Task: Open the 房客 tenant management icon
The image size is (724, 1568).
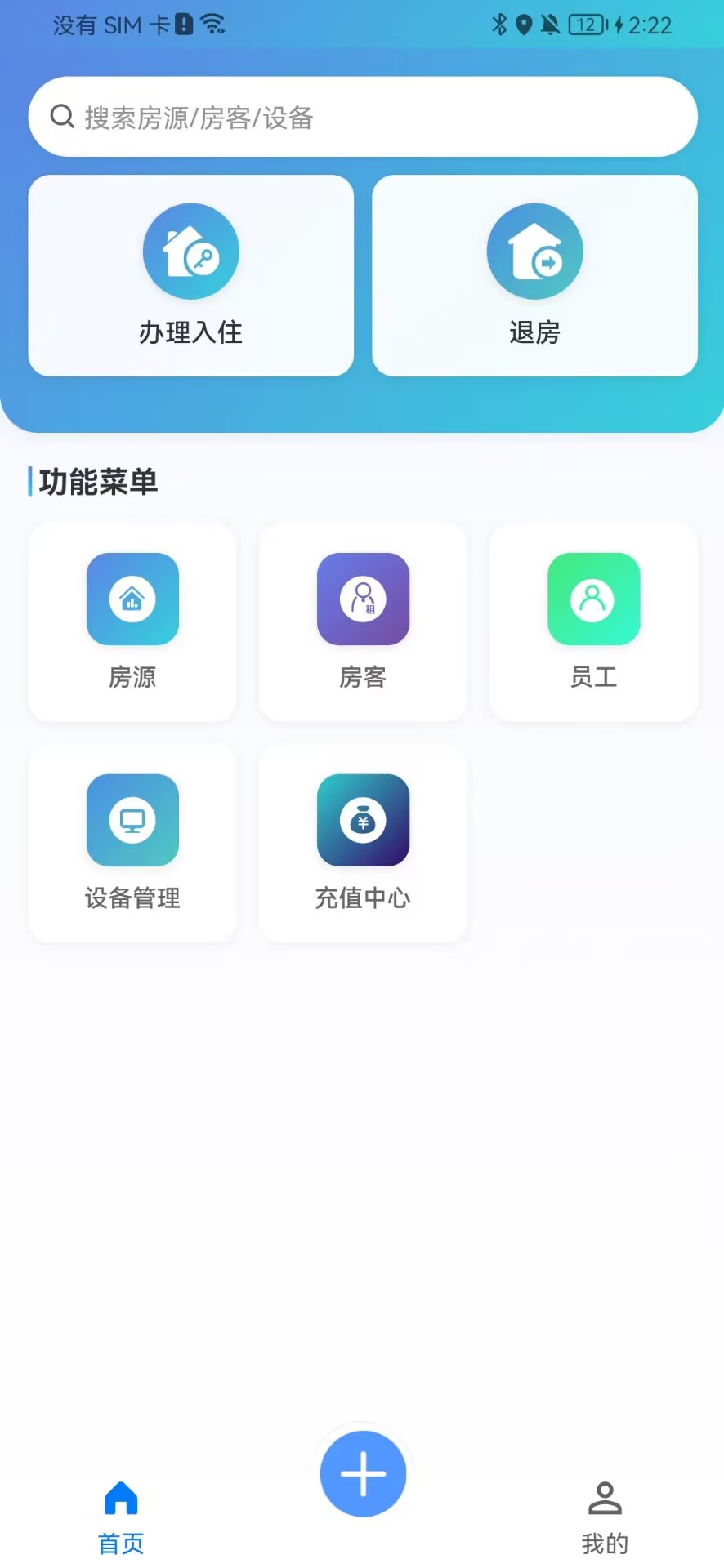Action: point(362,599)
